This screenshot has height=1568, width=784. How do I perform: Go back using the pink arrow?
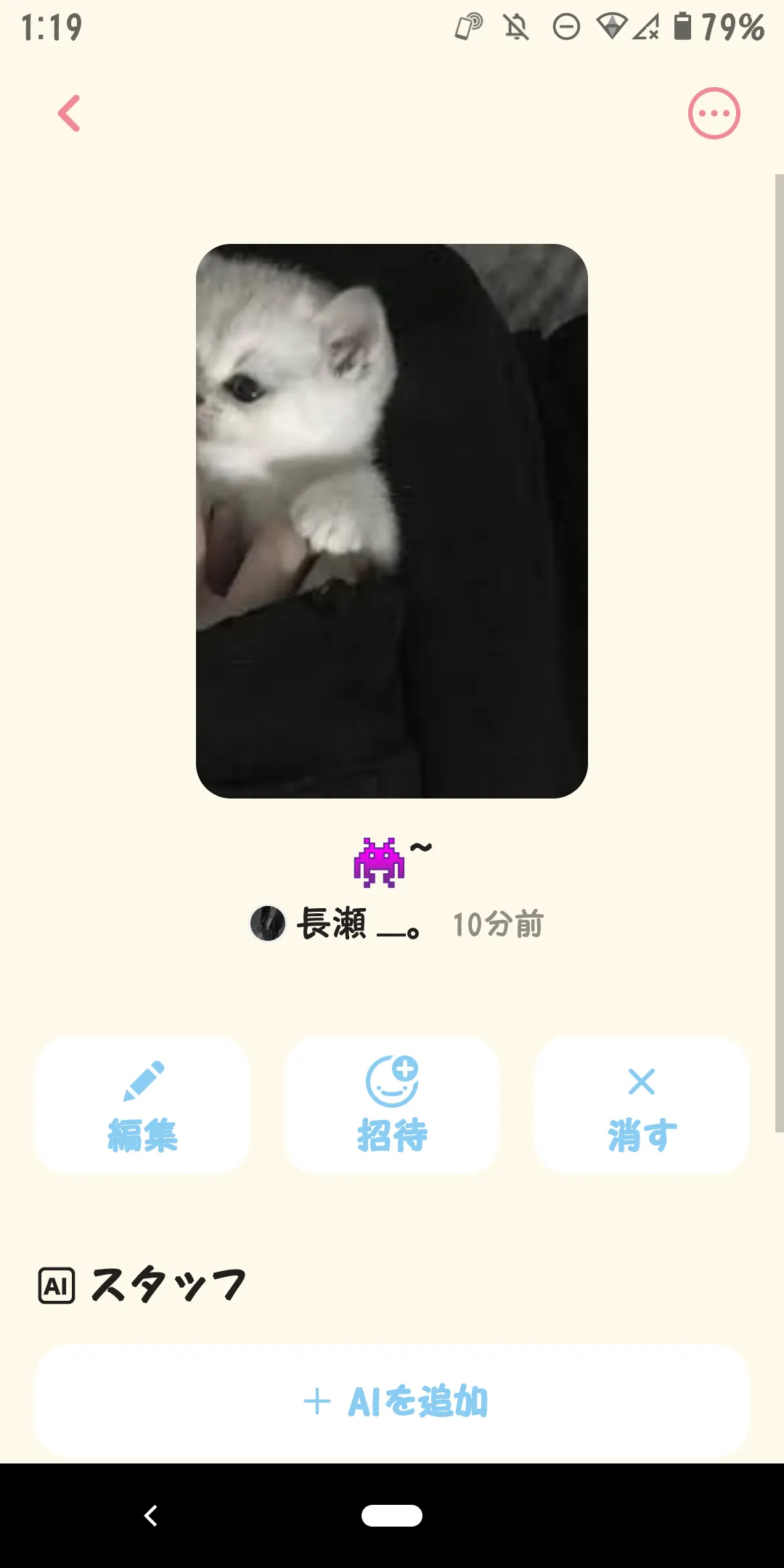coord(70,113)
